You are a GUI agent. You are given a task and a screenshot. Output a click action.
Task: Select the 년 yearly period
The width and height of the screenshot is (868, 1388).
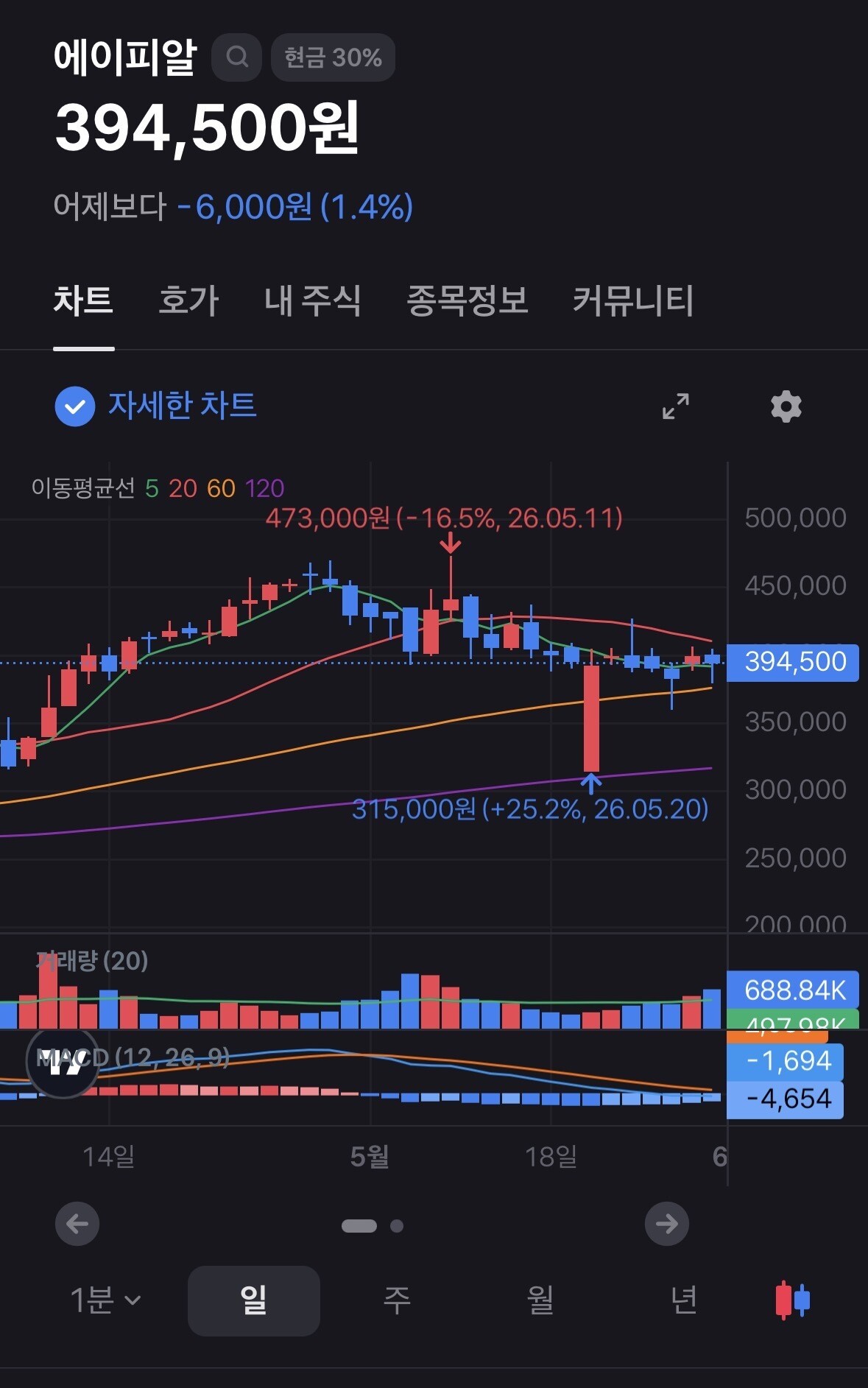click(x=684, y=1300)
